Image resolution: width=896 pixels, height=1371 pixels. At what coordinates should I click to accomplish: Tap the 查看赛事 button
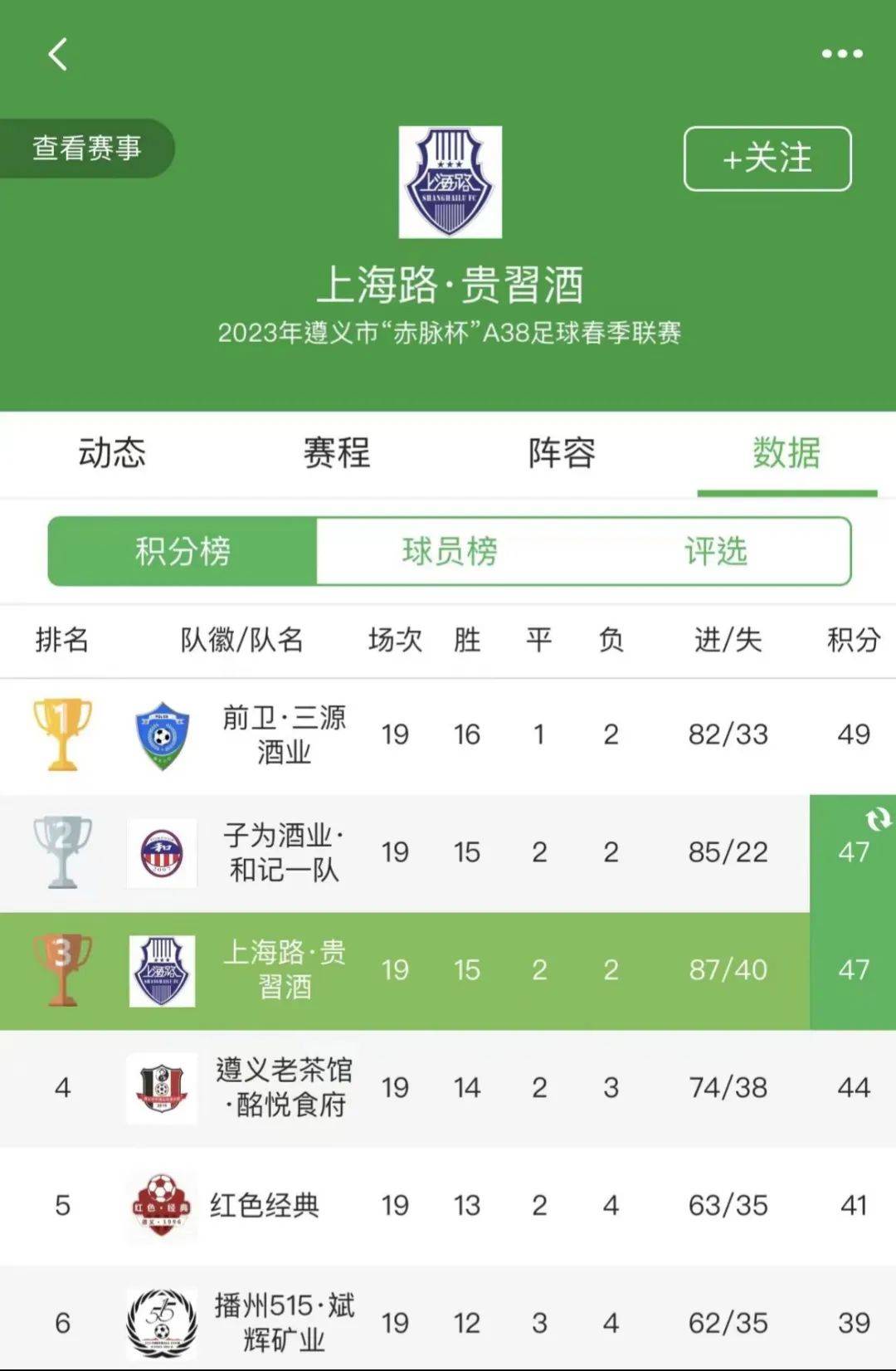(86, 149)
